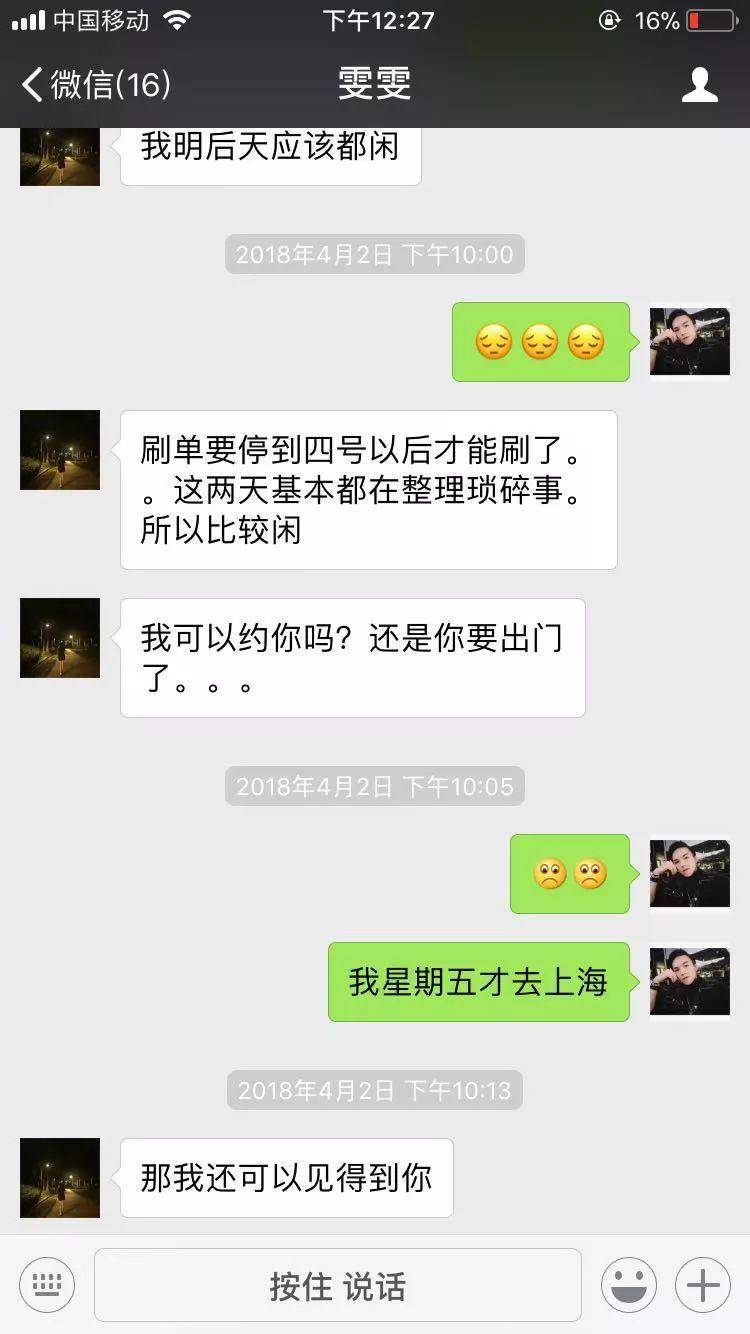Tap the back chevron to return to chats
Screen dimensions: 750x1334
[x=30, y=84]
